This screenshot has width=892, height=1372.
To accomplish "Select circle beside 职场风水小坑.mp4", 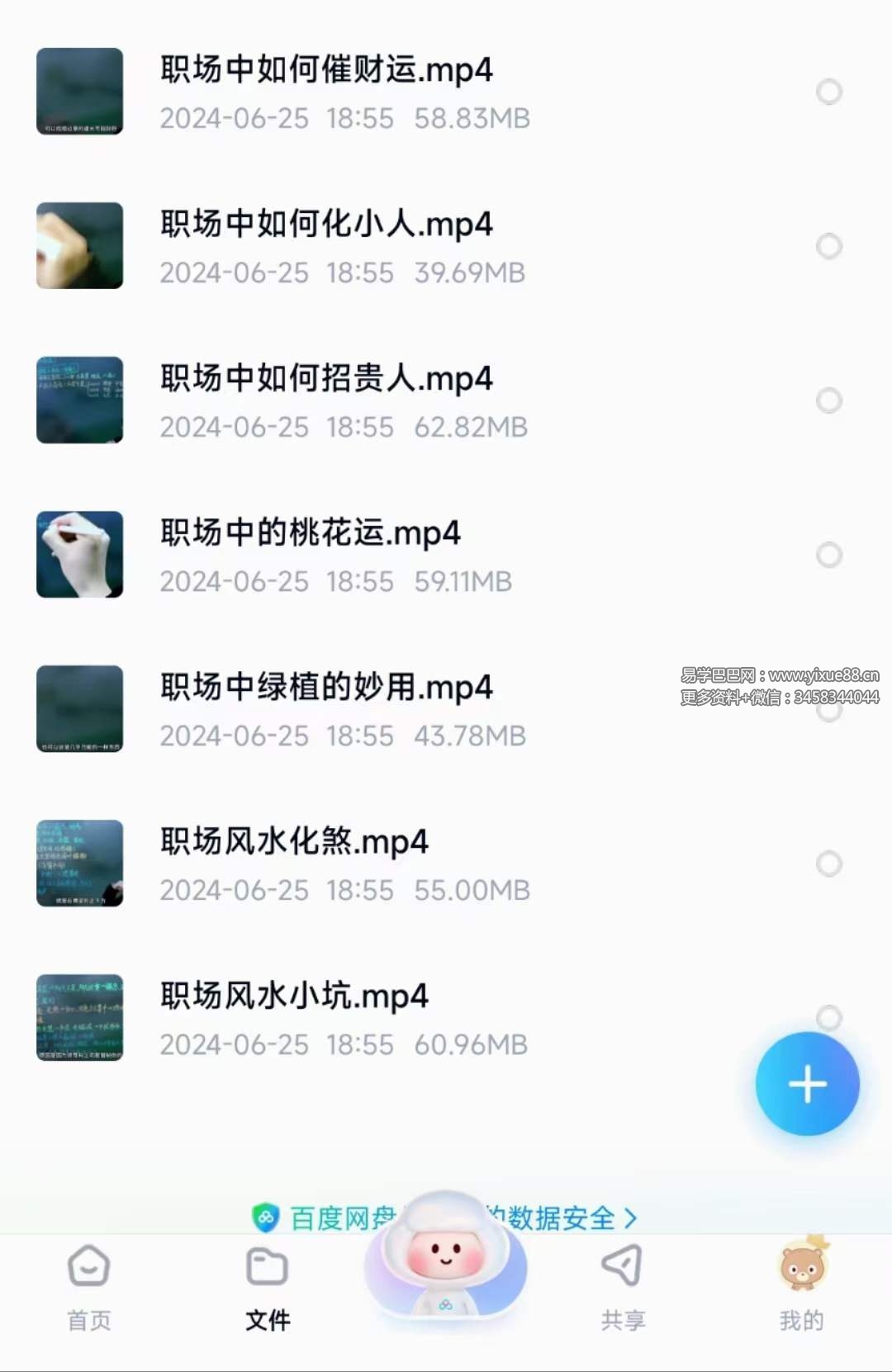I will tap(829, 1018).
